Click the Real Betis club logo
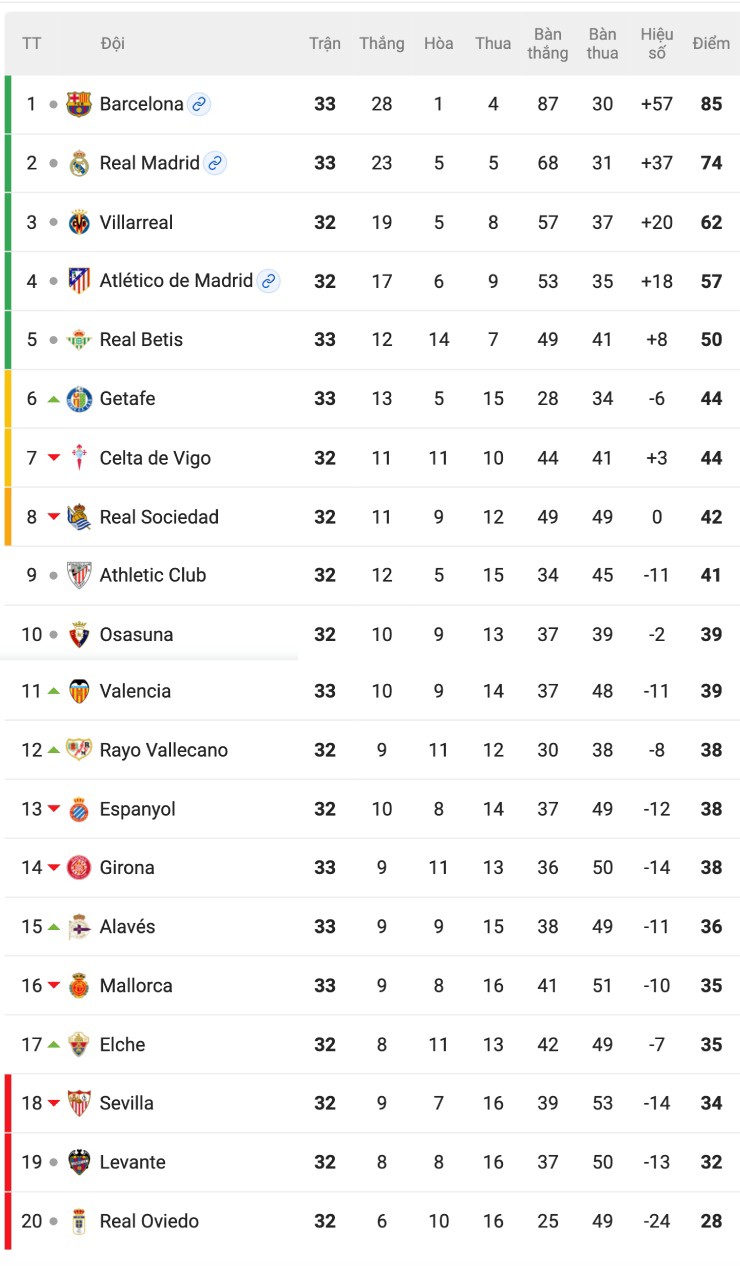The height and width of the screenshot is (1266, 740). click(x=78, y=340)
